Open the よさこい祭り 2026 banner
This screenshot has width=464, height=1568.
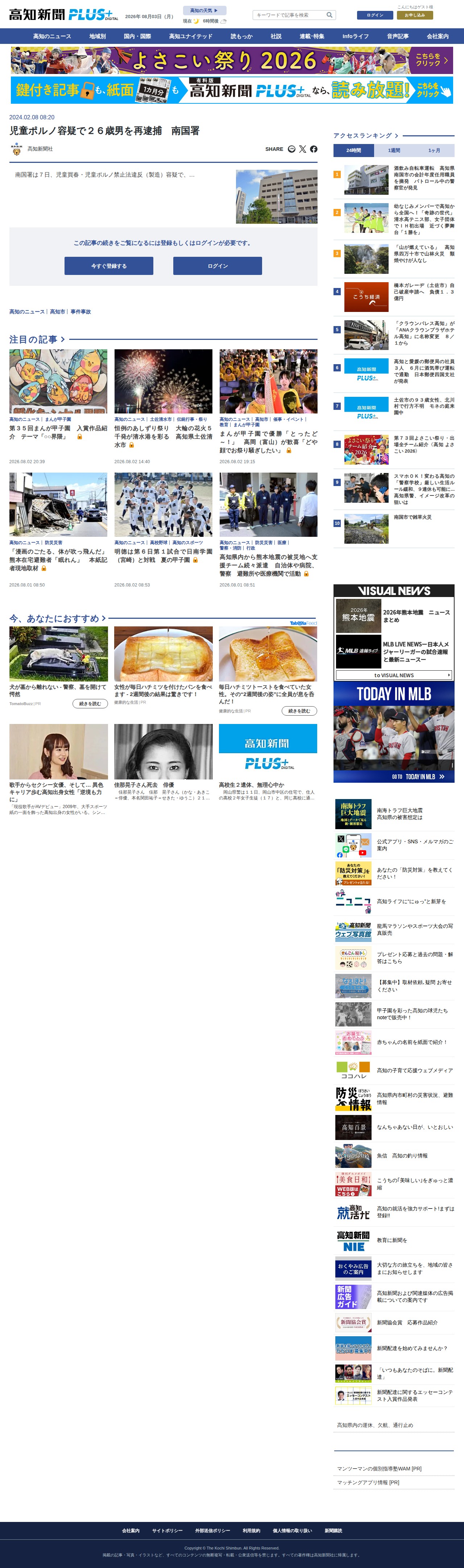232,60
